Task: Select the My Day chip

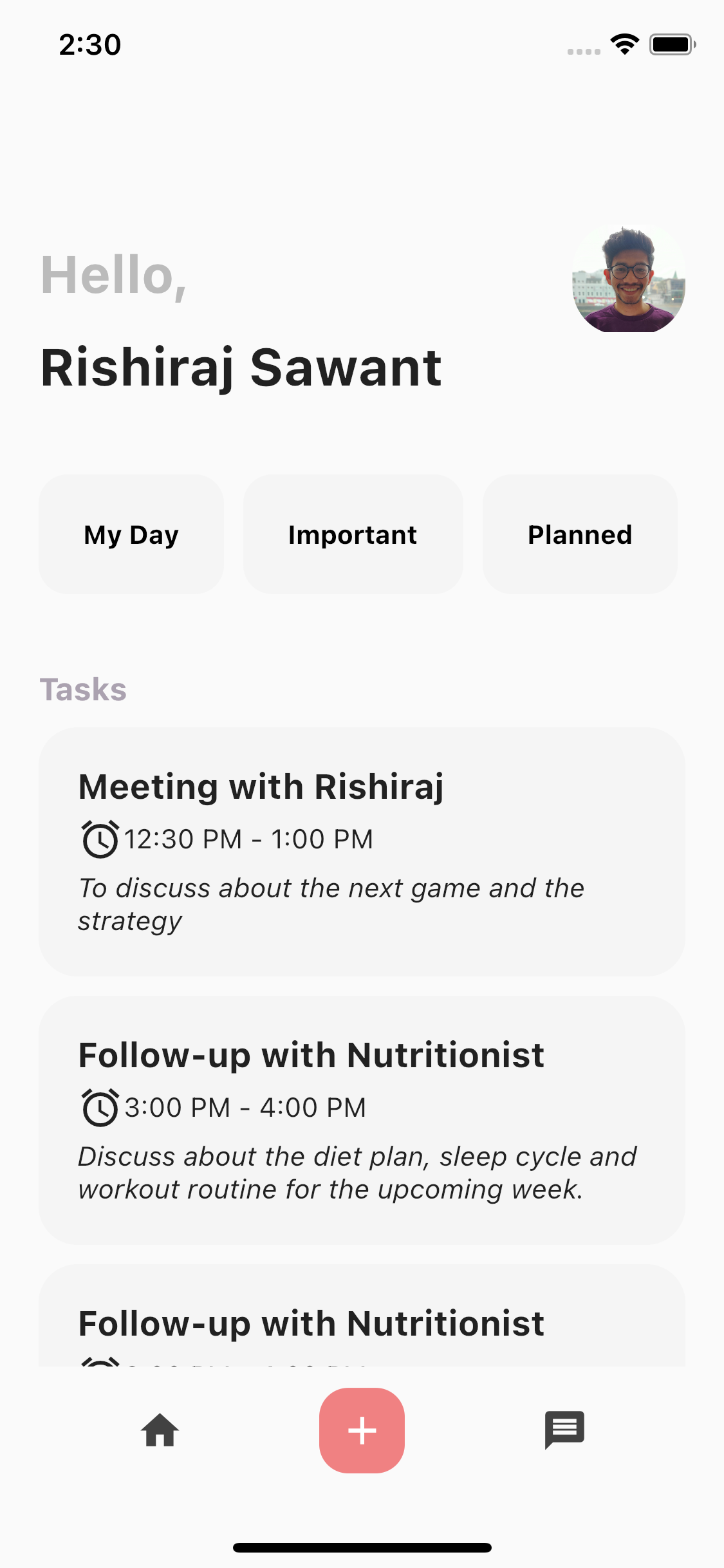Action: pyautogui.click(x=131, y=534)
